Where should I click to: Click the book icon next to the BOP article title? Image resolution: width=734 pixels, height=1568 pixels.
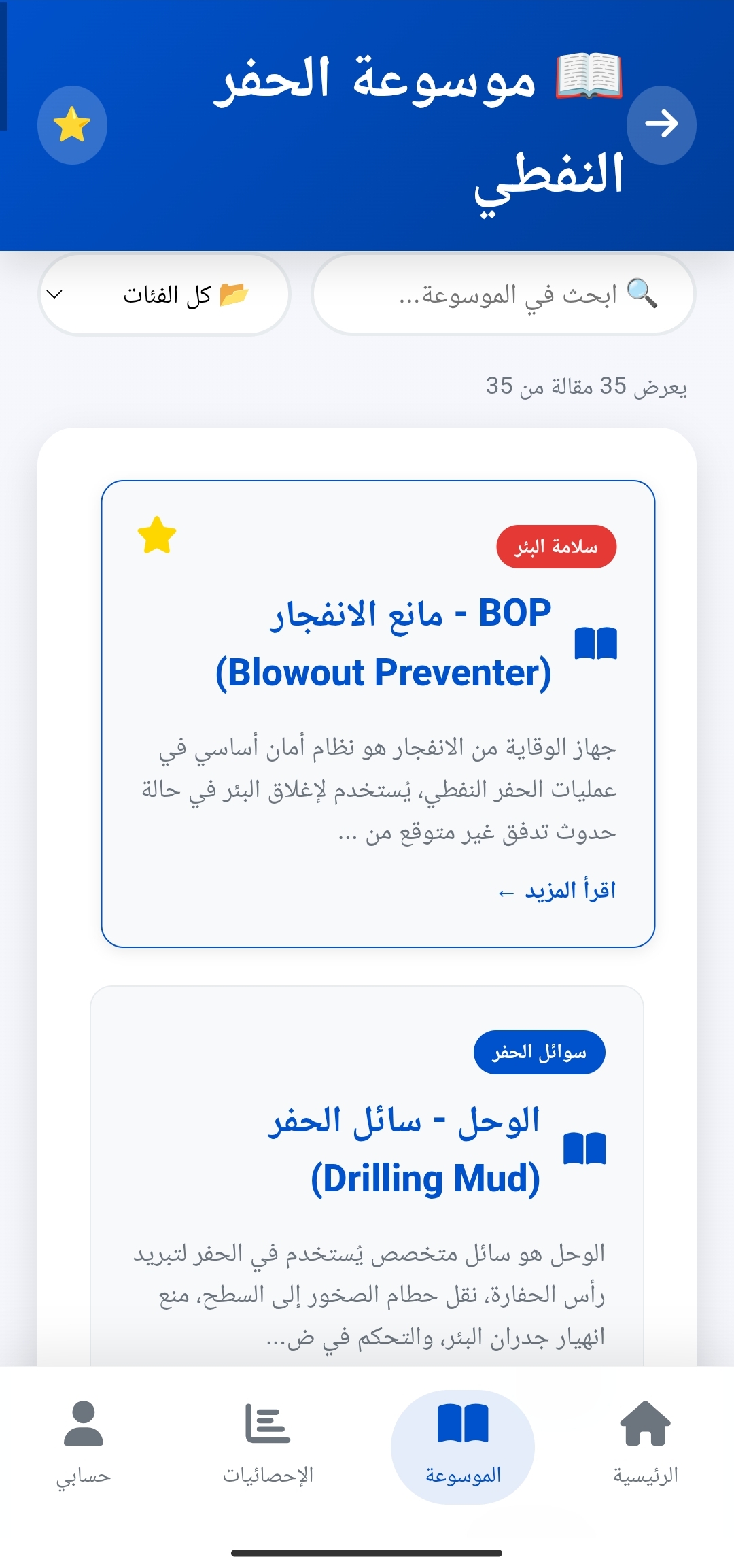[x=595, y=645]
